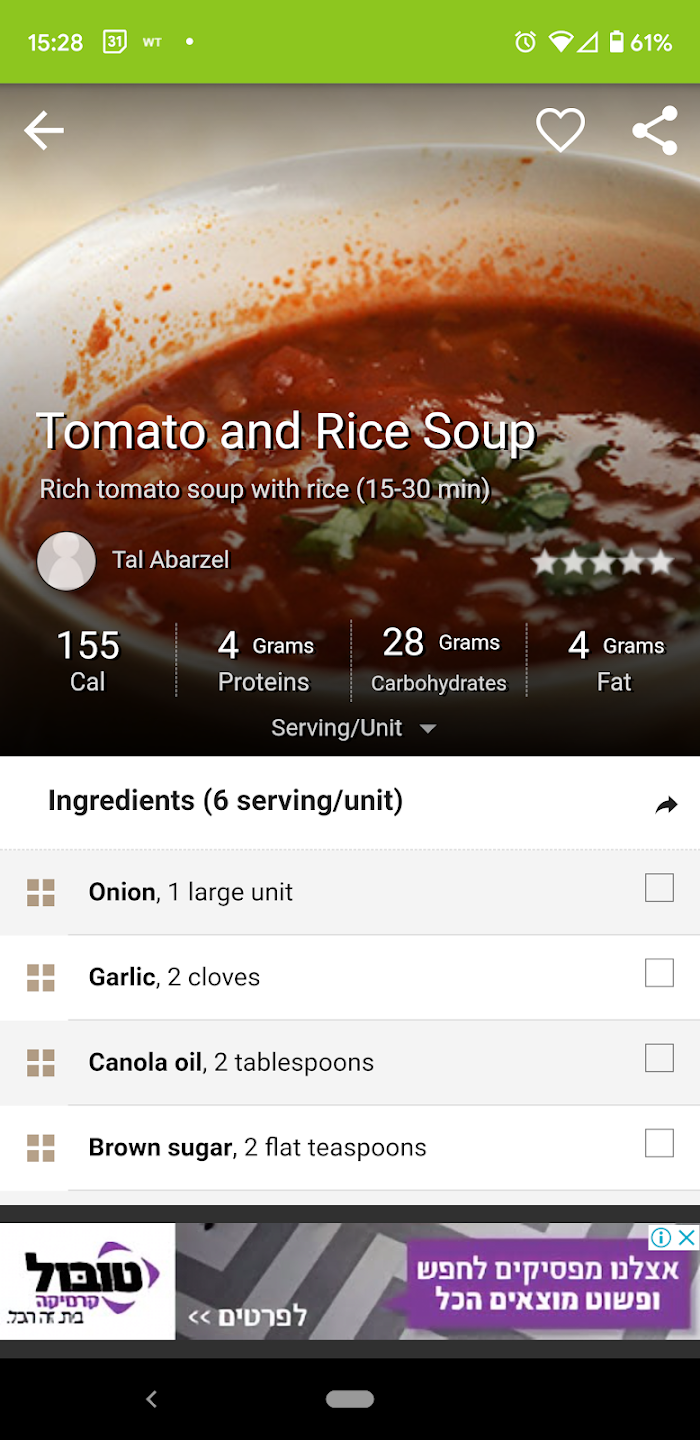Check the Onion ingredient box
The height and width of the screenshot is (1440, 700).
[659, 888]
